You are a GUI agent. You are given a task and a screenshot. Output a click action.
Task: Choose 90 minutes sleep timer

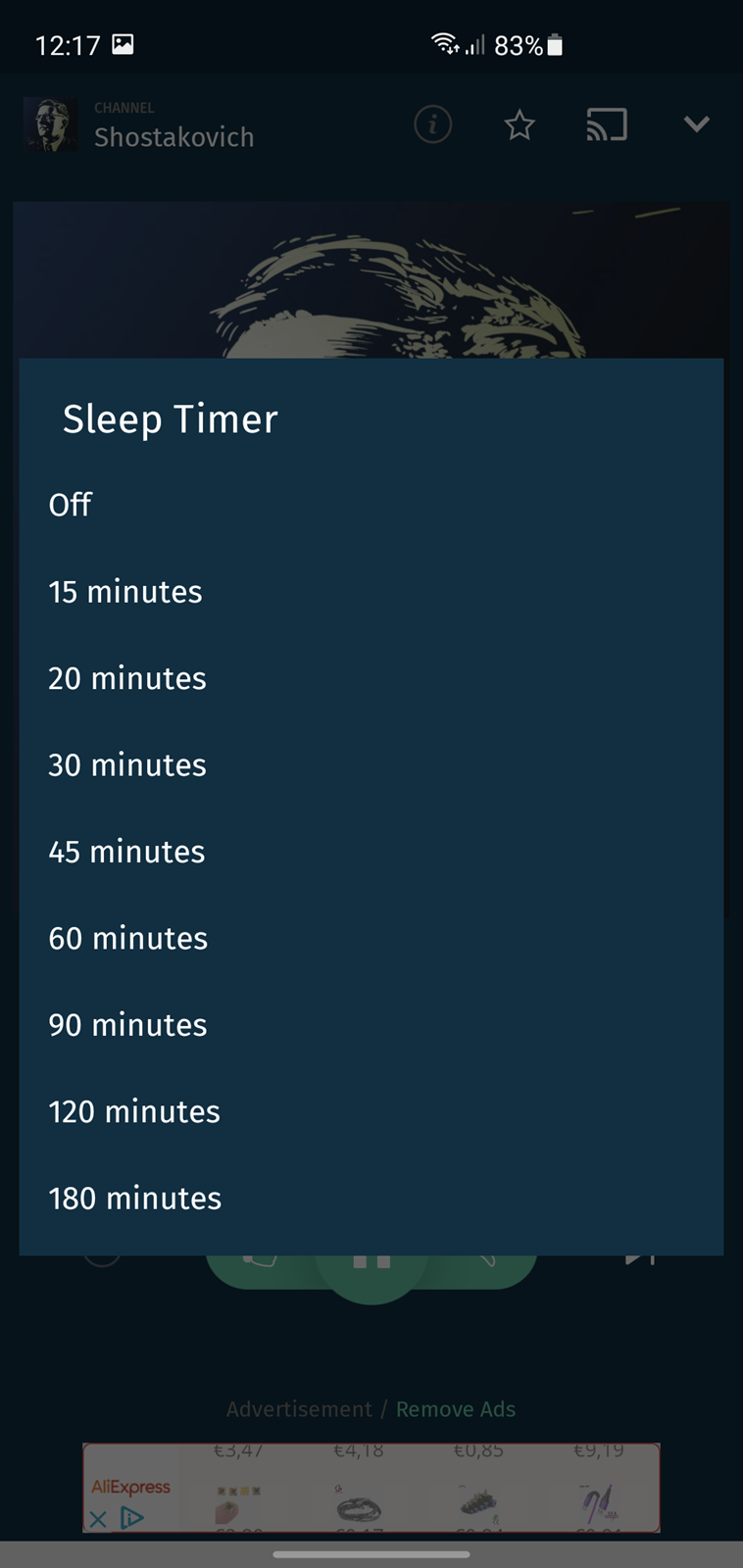[371, 1025]
